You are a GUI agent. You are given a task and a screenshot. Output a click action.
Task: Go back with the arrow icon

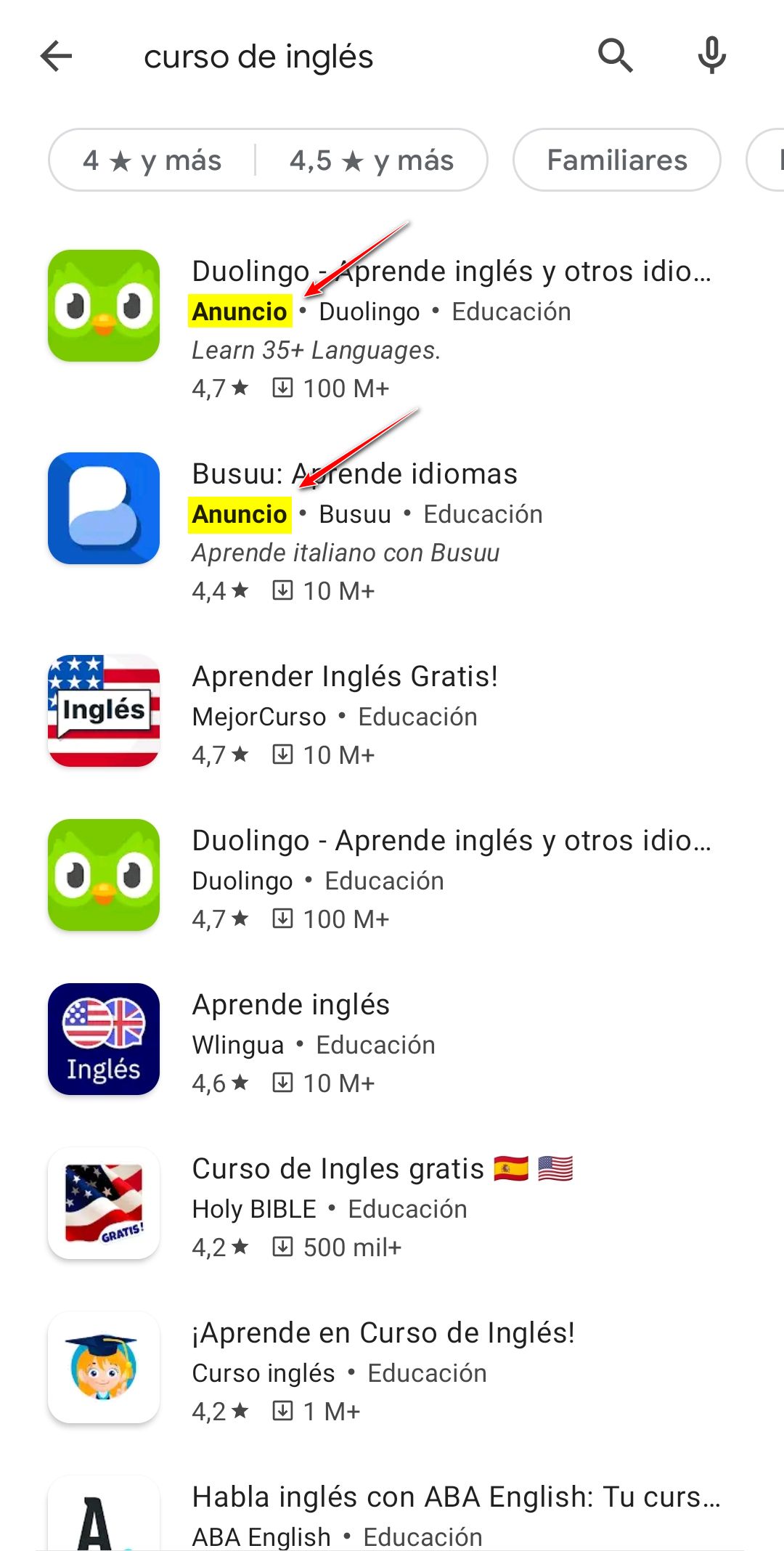point(57,56)
